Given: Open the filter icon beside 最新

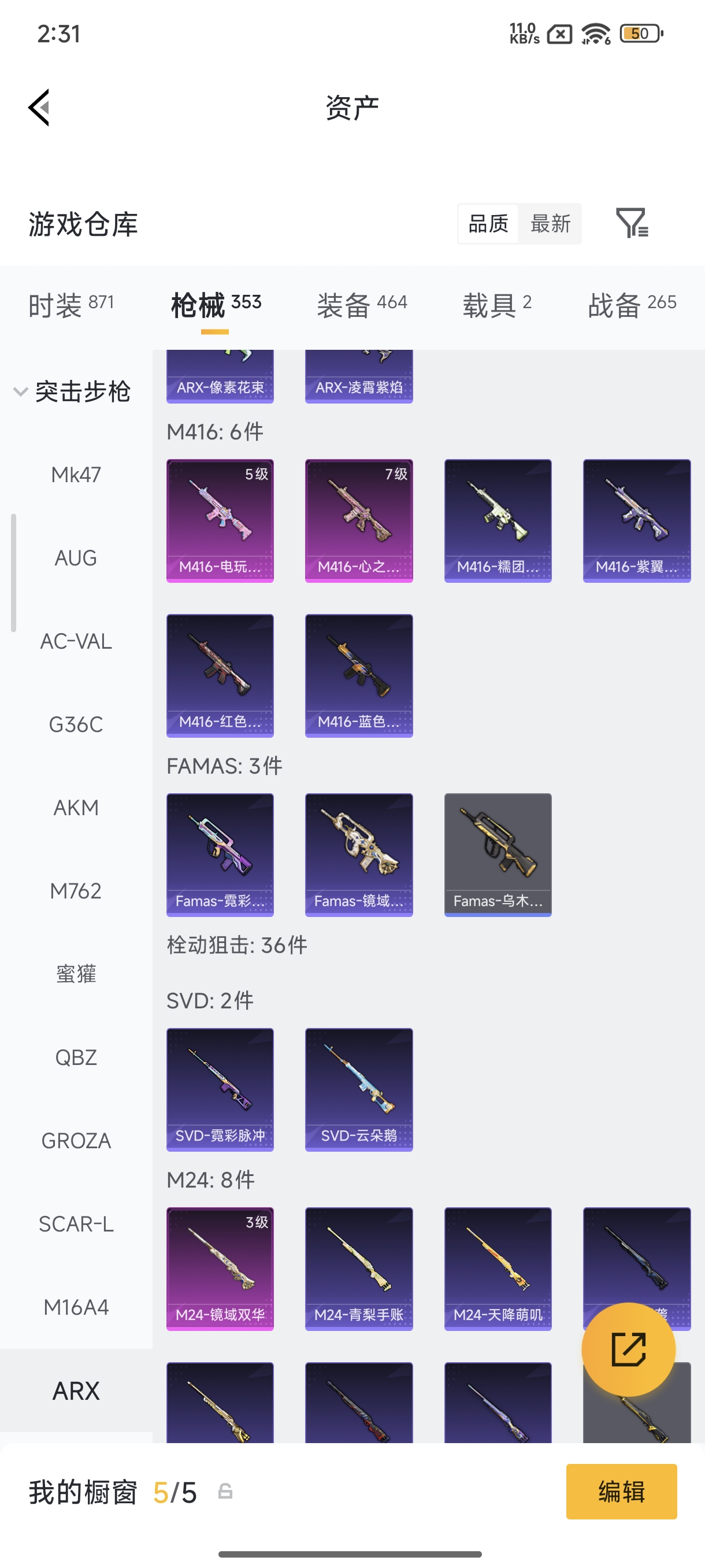Looking at the screenshot, I should 632,223.
